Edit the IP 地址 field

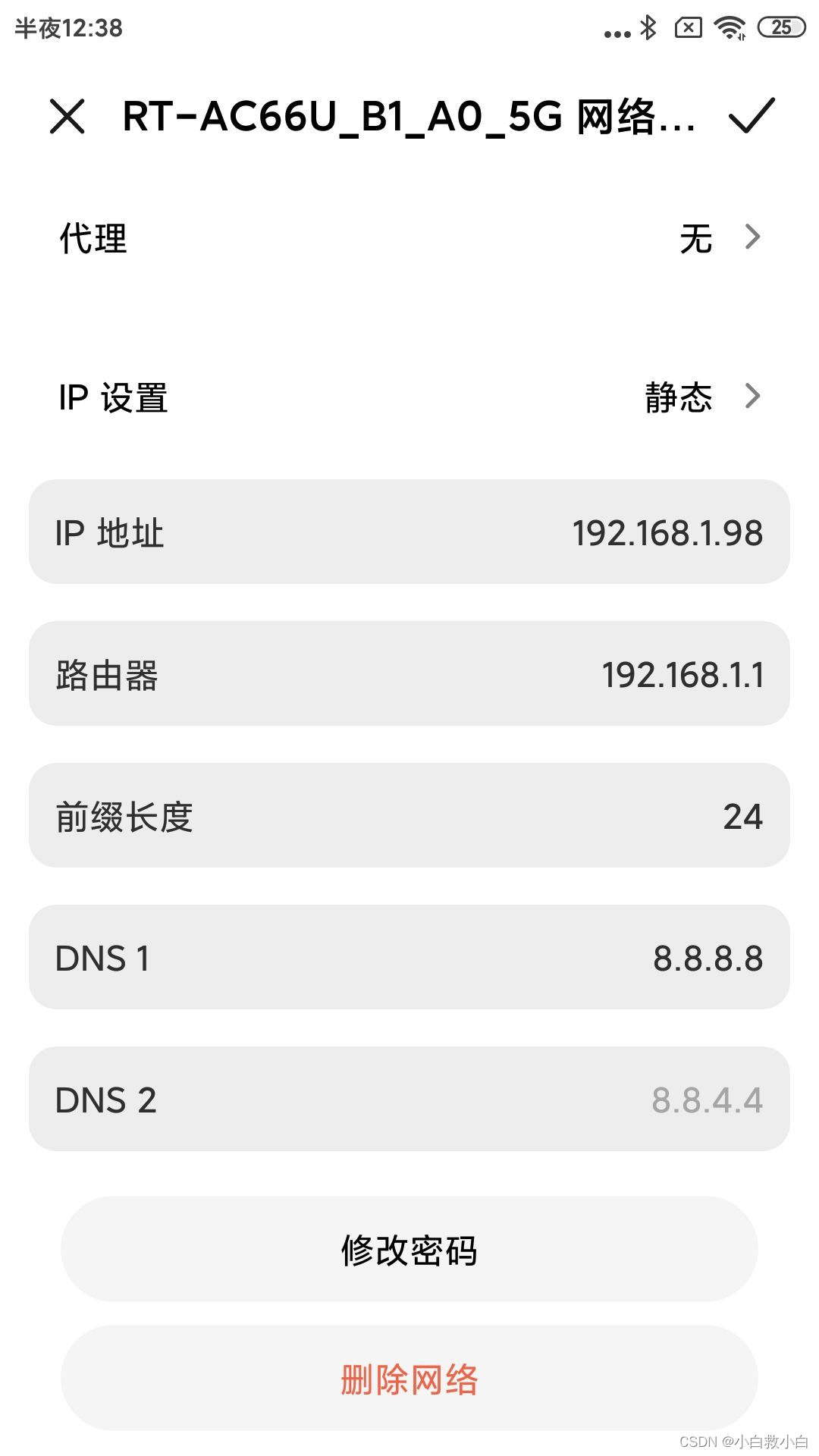[409, 532]
